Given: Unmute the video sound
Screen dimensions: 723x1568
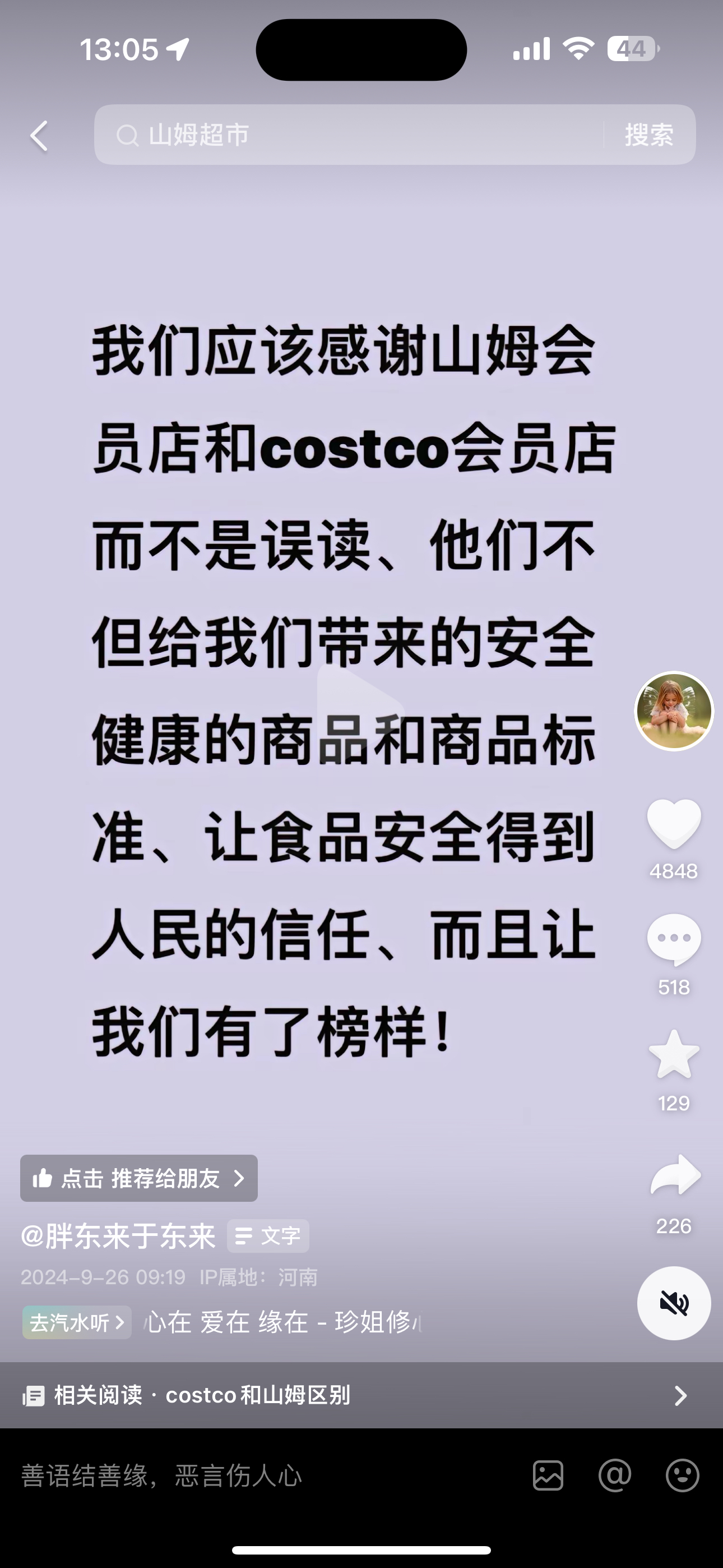Looking at the screenshot, I should click(x=674, y=1303).
